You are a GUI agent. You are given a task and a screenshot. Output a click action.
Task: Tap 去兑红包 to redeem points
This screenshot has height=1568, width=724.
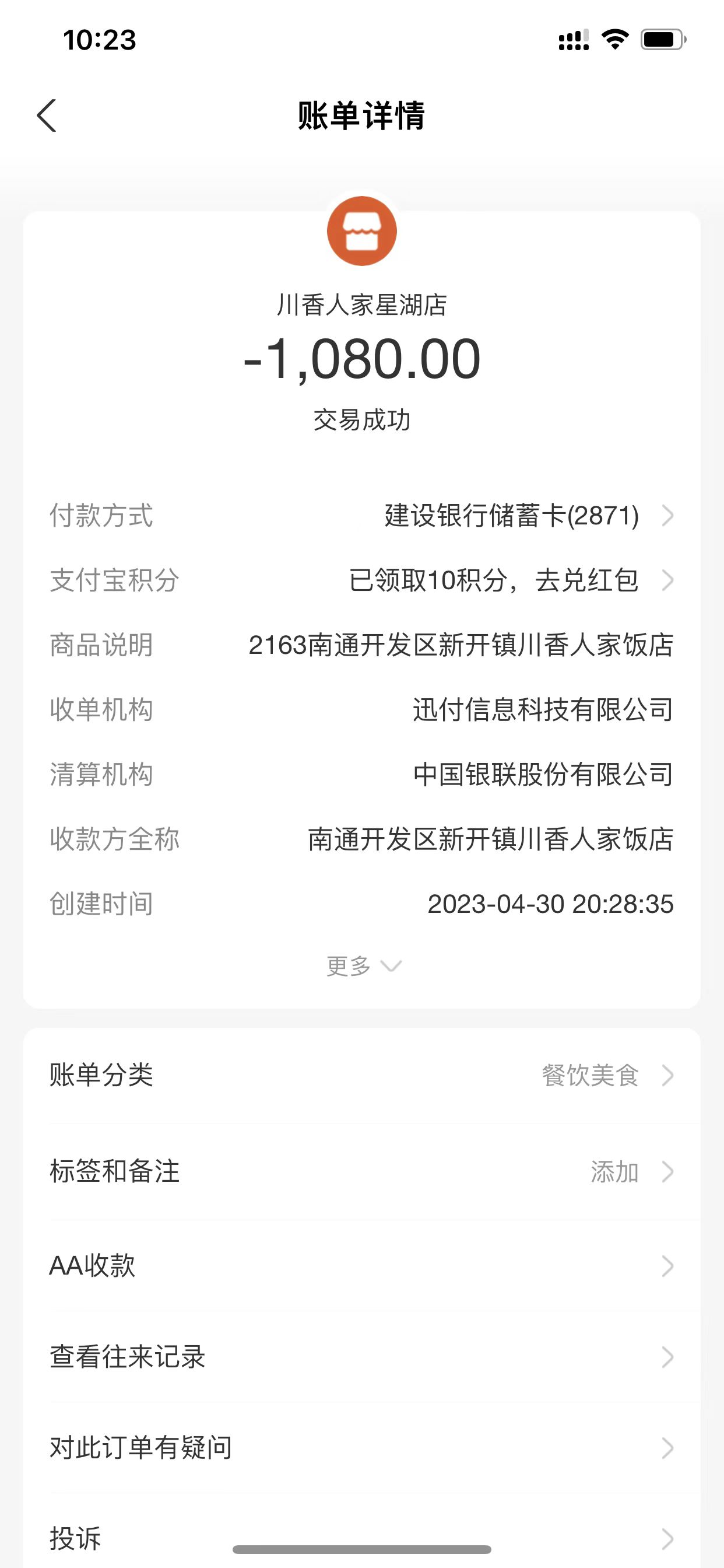click(588, 582)
